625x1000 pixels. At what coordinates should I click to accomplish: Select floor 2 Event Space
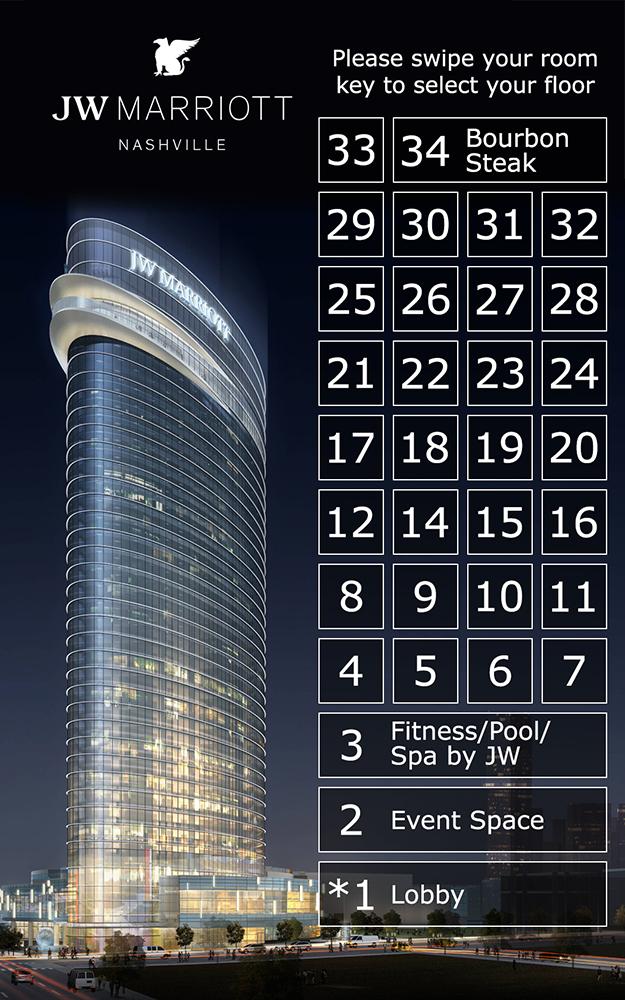click(462, 820)
